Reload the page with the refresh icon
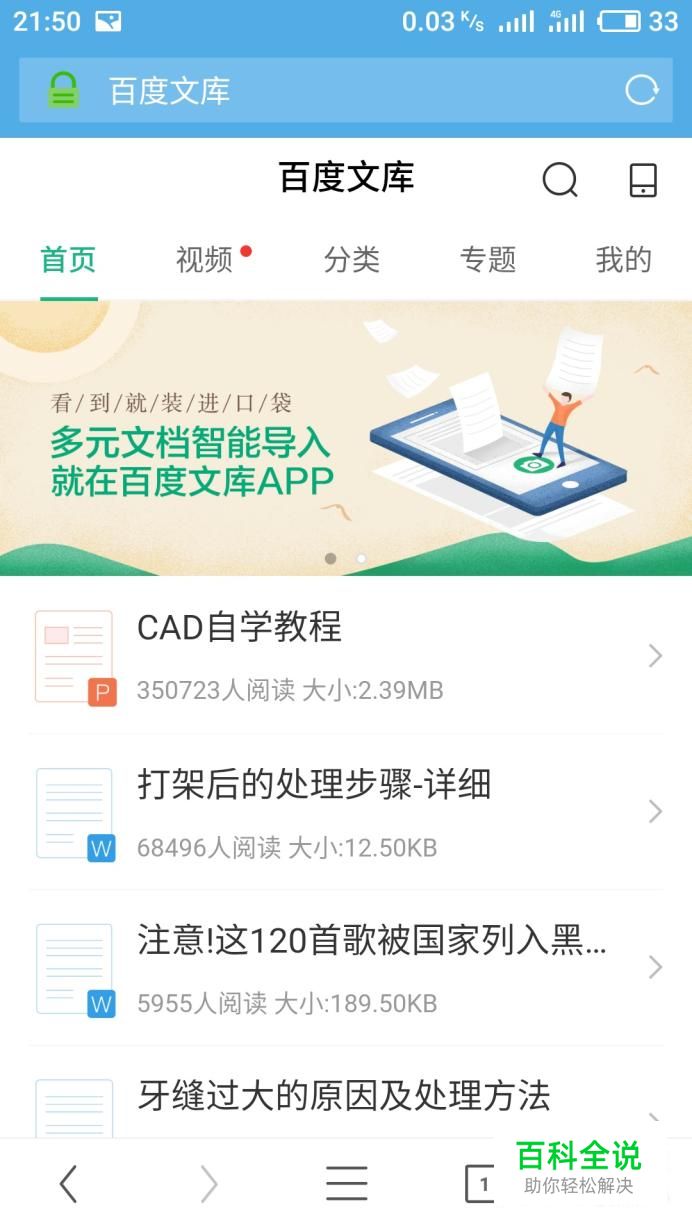The height and width of the screenshot is (1230, 692). tap(642, 90)
